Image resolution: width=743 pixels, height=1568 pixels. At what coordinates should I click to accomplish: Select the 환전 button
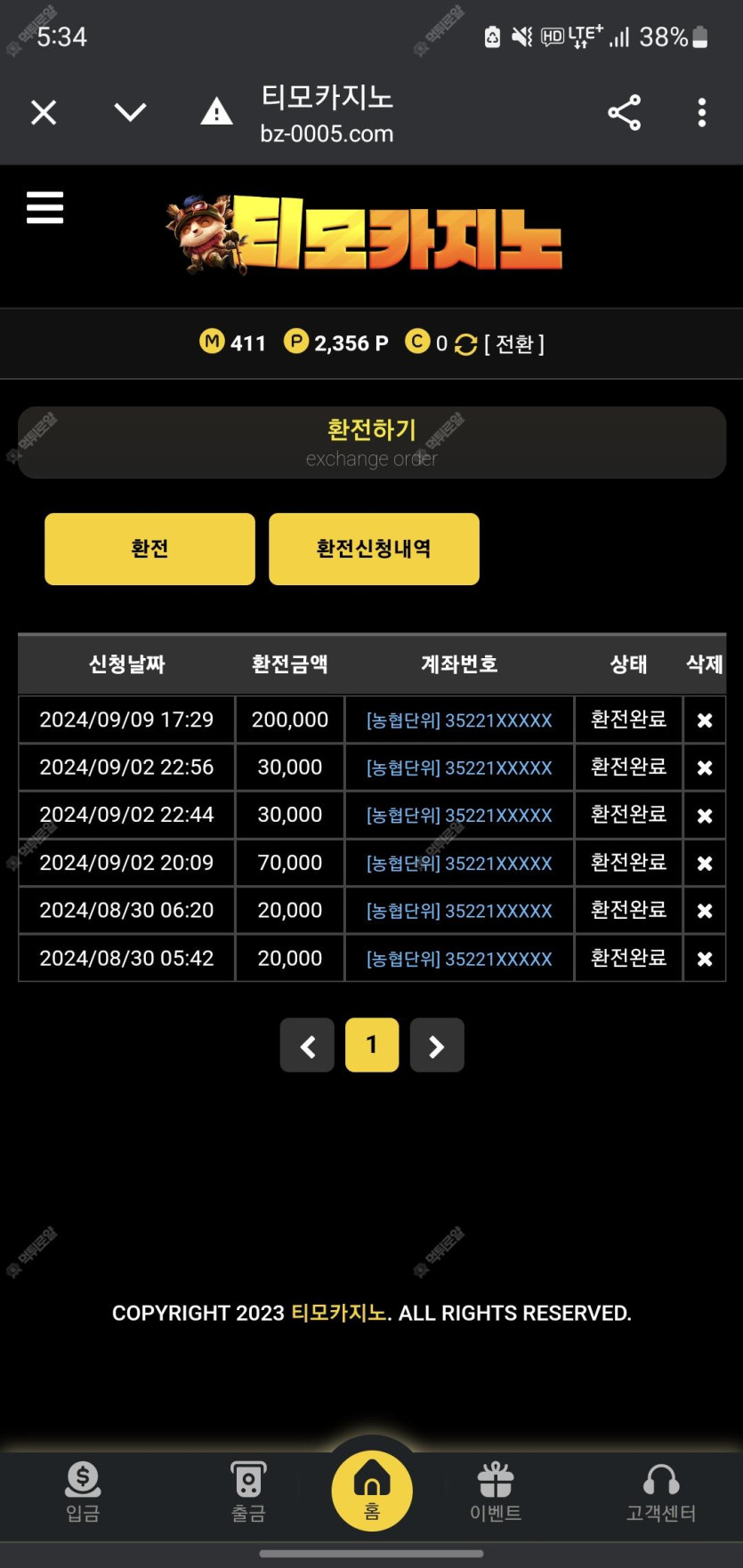(x=149, y=549)
